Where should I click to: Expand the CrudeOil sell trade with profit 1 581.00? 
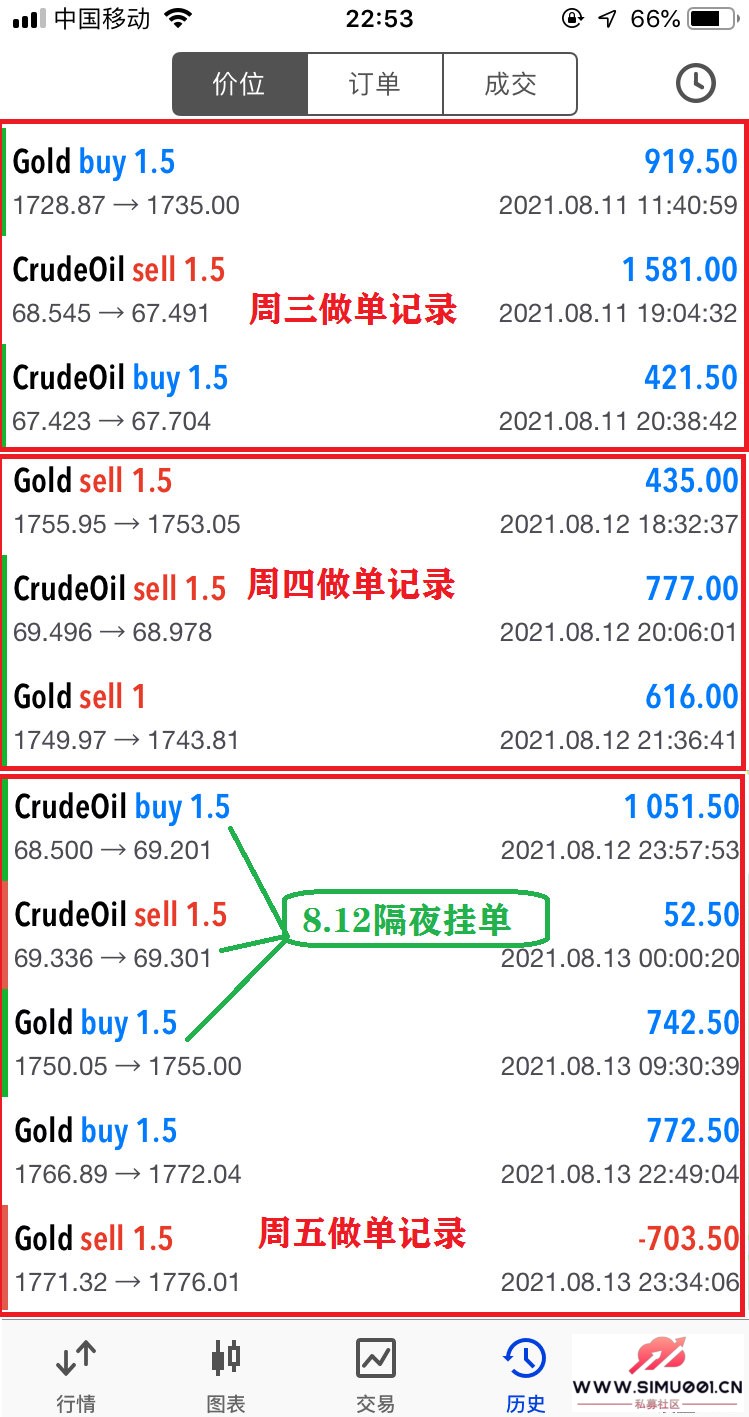(x=375, y=290)
